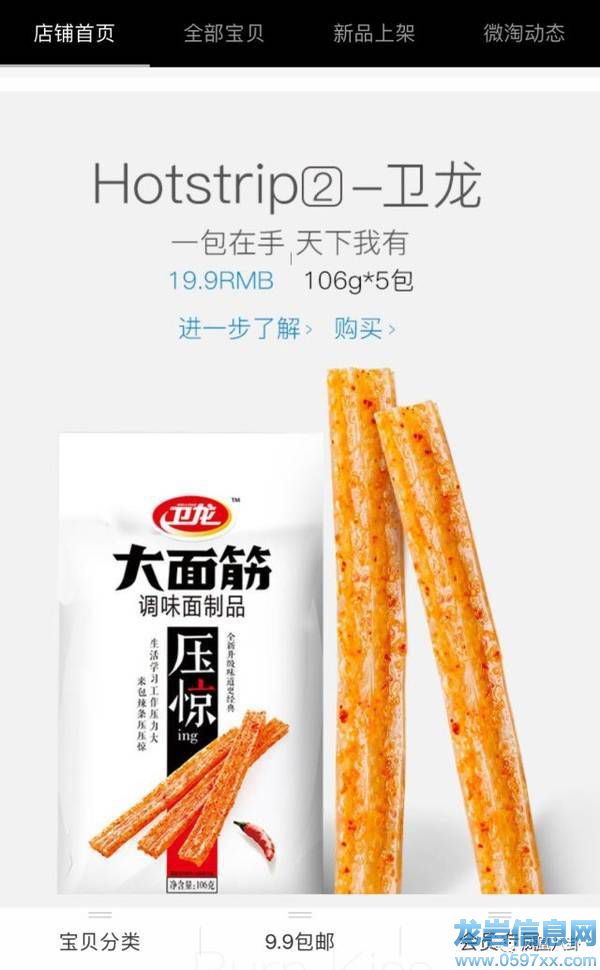Tap the 购买 link to buy

tap(364, 328)
